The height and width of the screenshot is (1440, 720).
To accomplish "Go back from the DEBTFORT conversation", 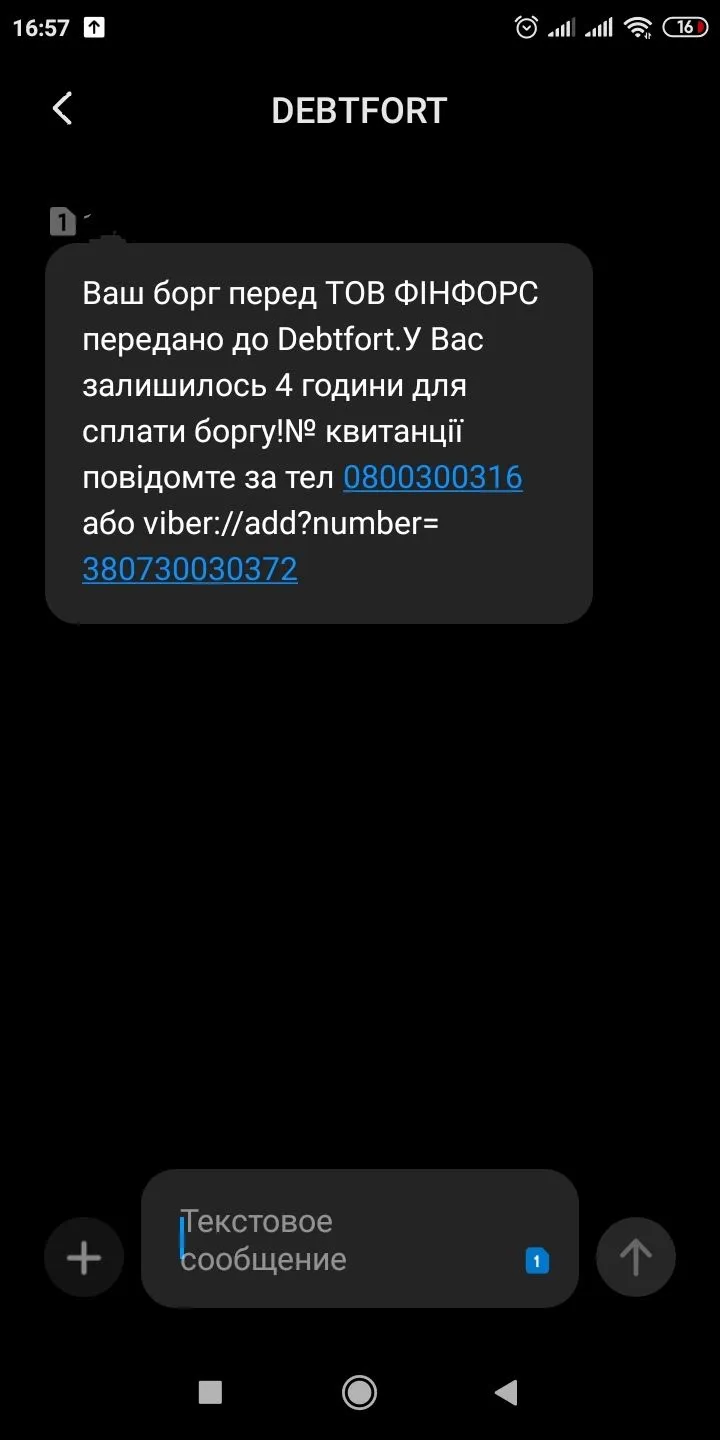I will pyautogui.click(x=62, y=109).
